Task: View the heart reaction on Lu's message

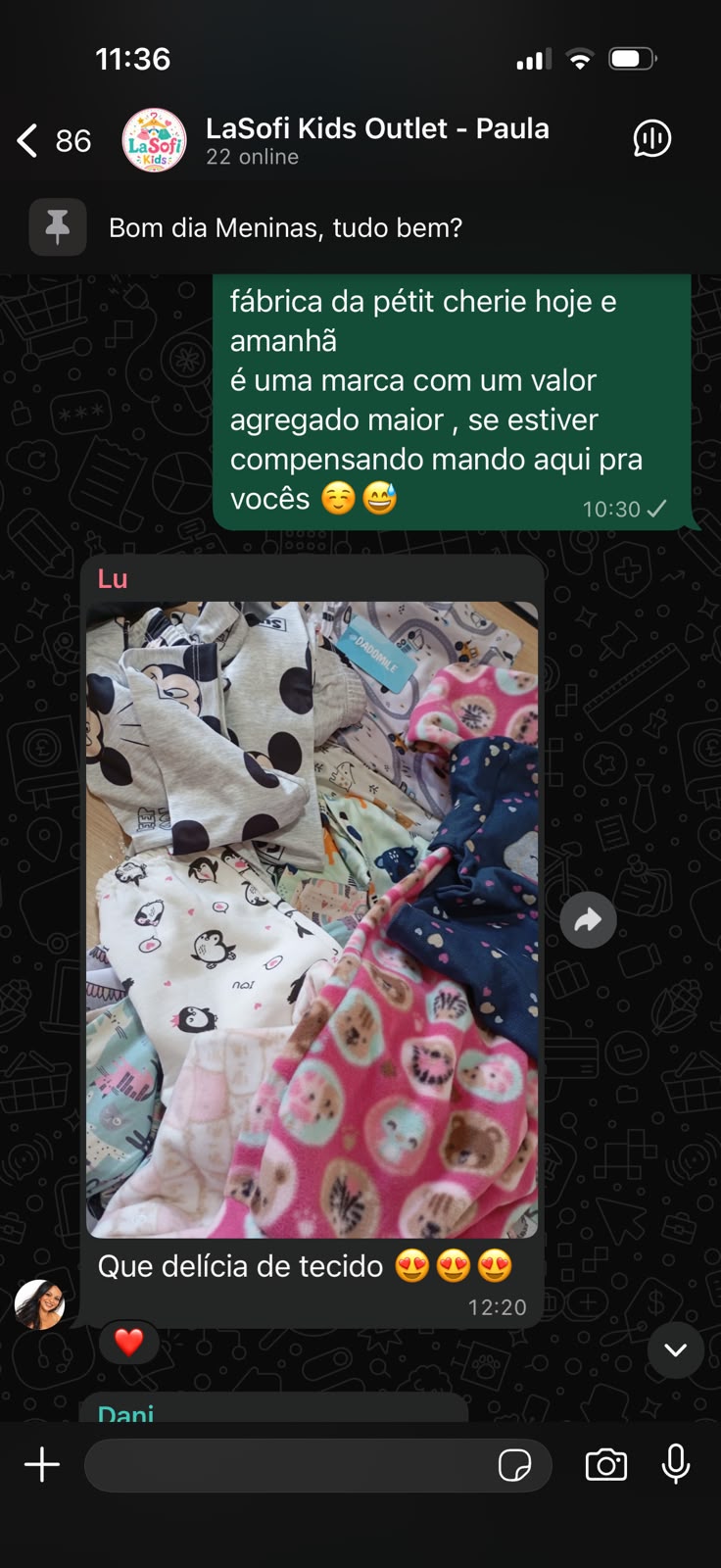Action: (x=128, y=1342)
